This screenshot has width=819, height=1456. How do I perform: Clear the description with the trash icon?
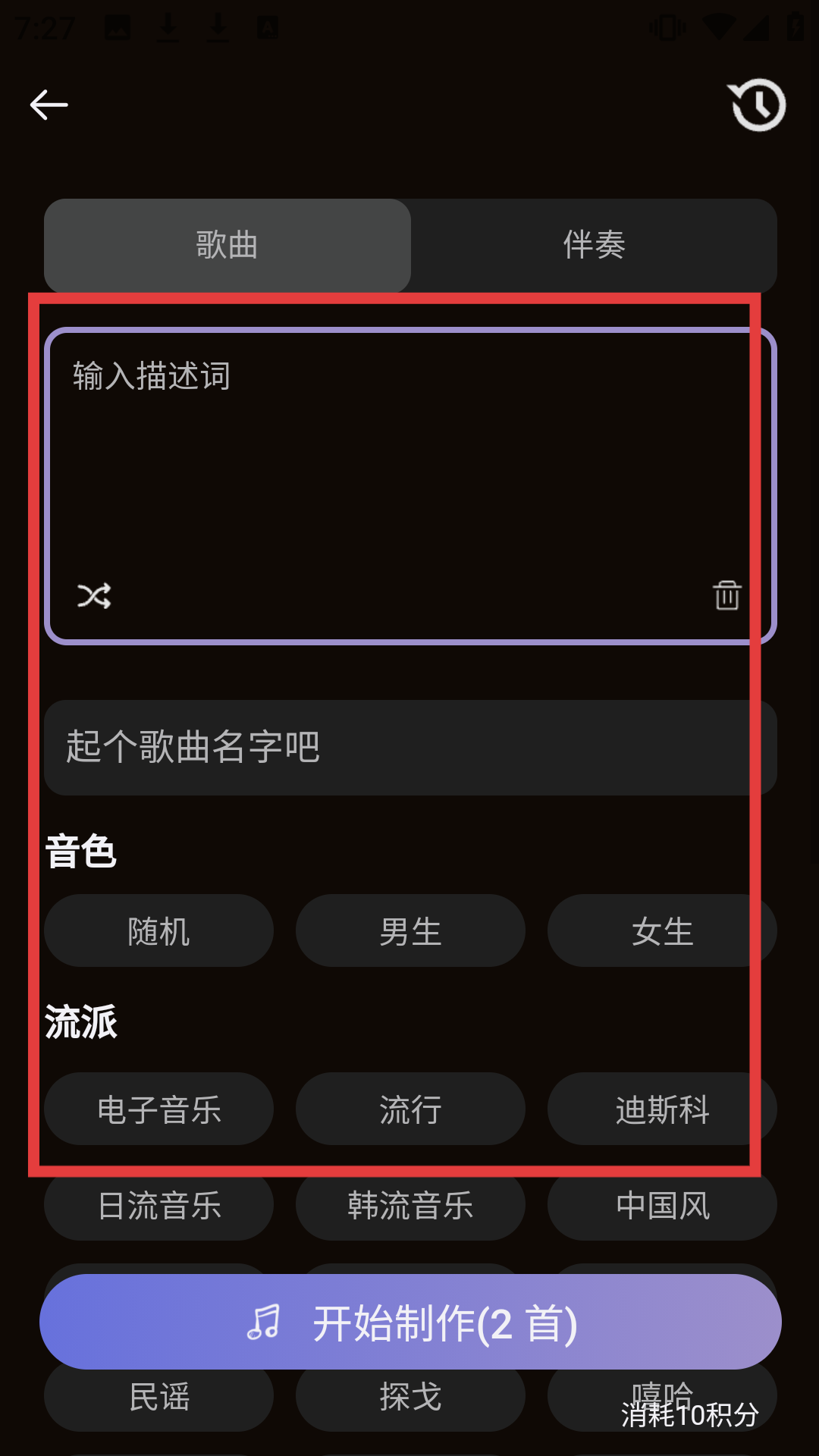[726, 595]
